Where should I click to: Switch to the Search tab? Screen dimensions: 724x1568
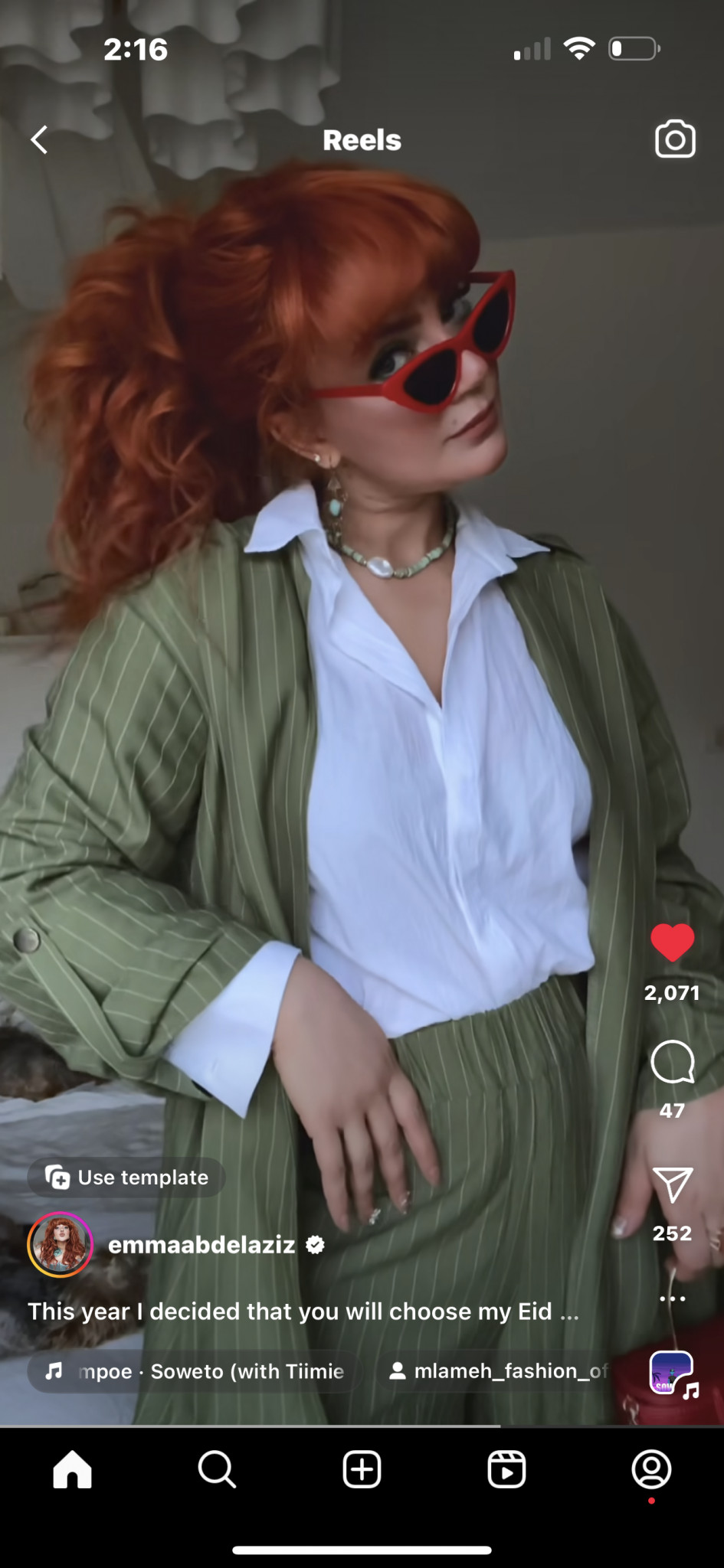(217, 1469)
